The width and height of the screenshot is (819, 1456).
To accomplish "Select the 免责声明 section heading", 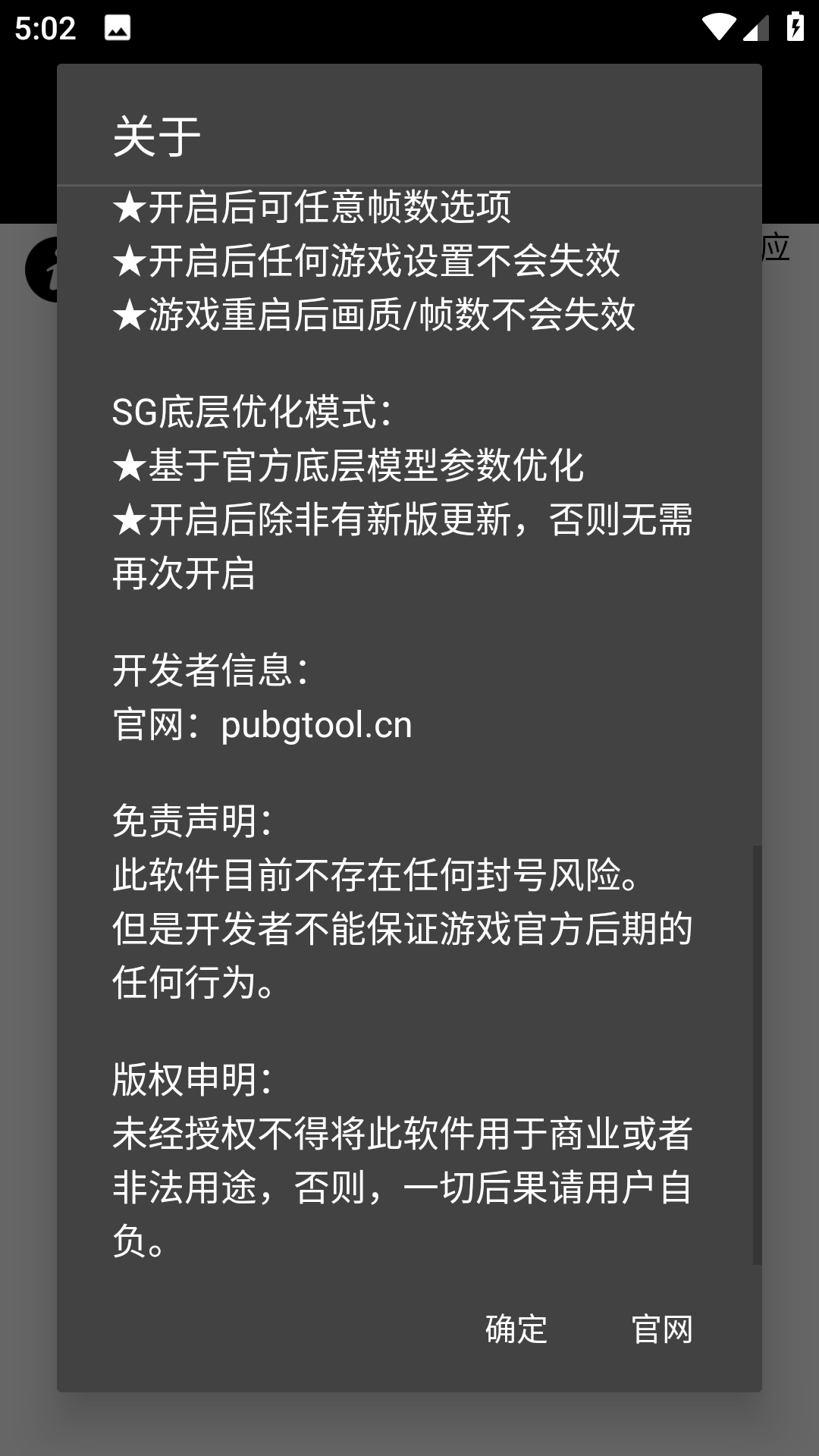I will pos(194,821).
